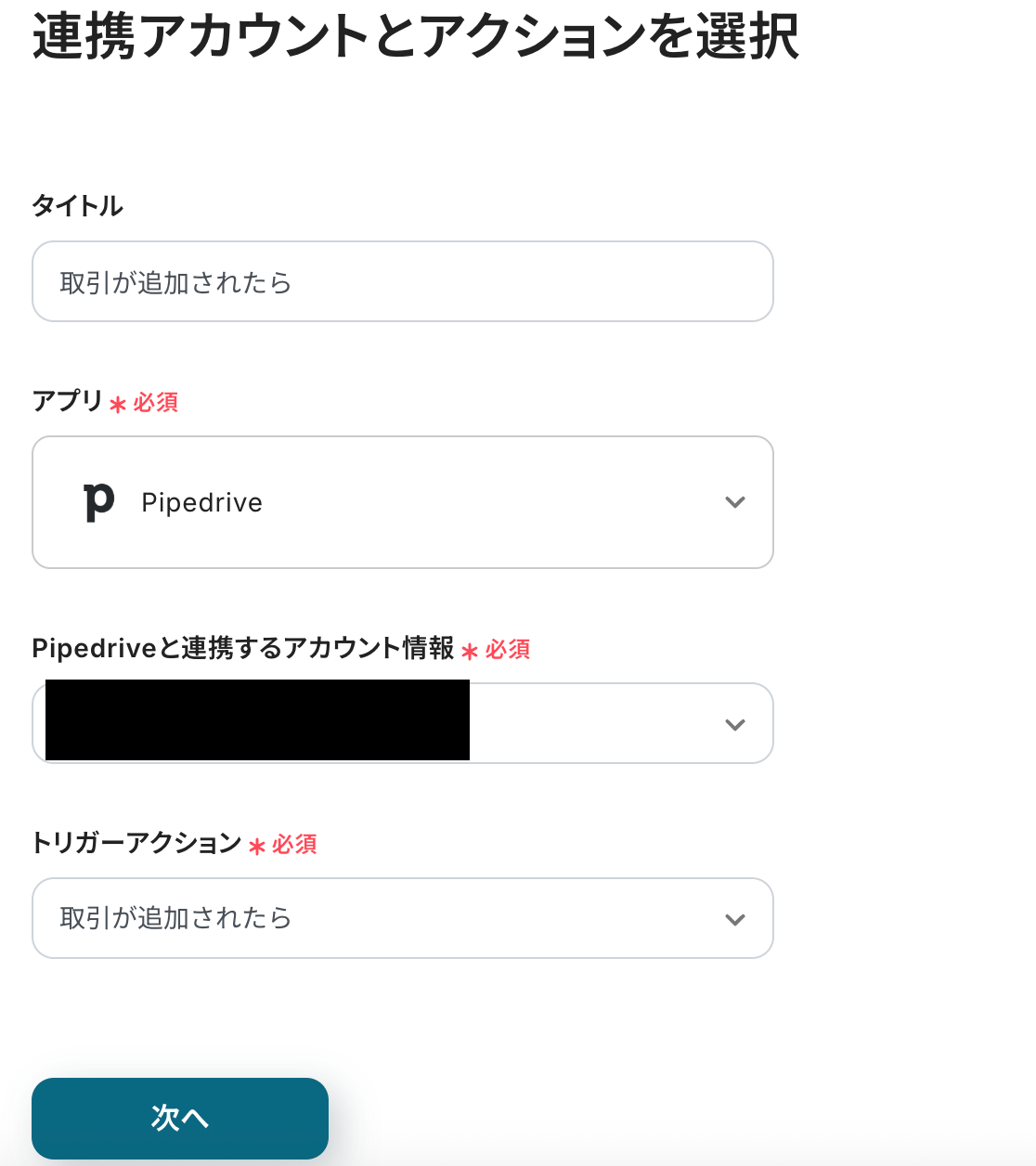Open the Pipedrive app dropdown
Screen dimensions: 1036x1166
[402, 502]
